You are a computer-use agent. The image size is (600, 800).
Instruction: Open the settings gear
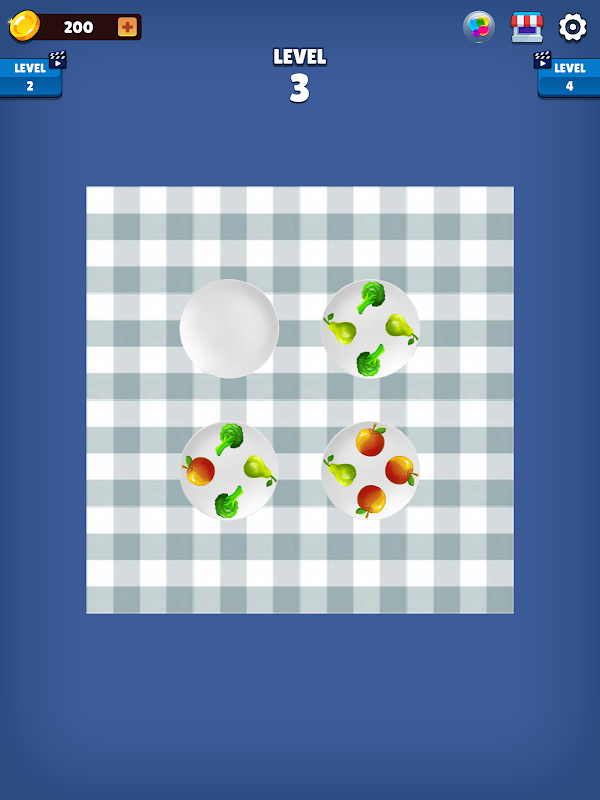pos(572,27)
